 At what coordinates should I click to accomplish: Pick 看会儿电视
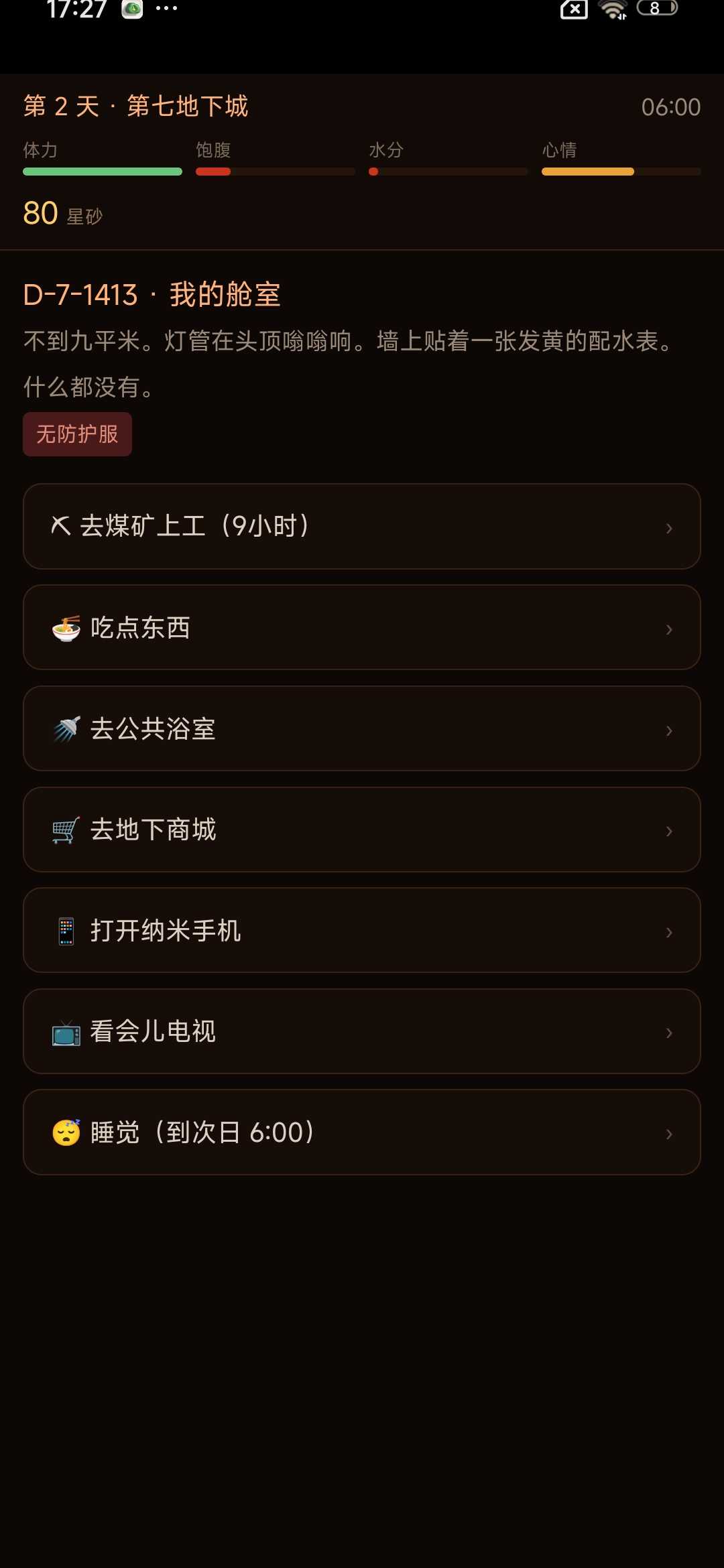coord(362,1031)
